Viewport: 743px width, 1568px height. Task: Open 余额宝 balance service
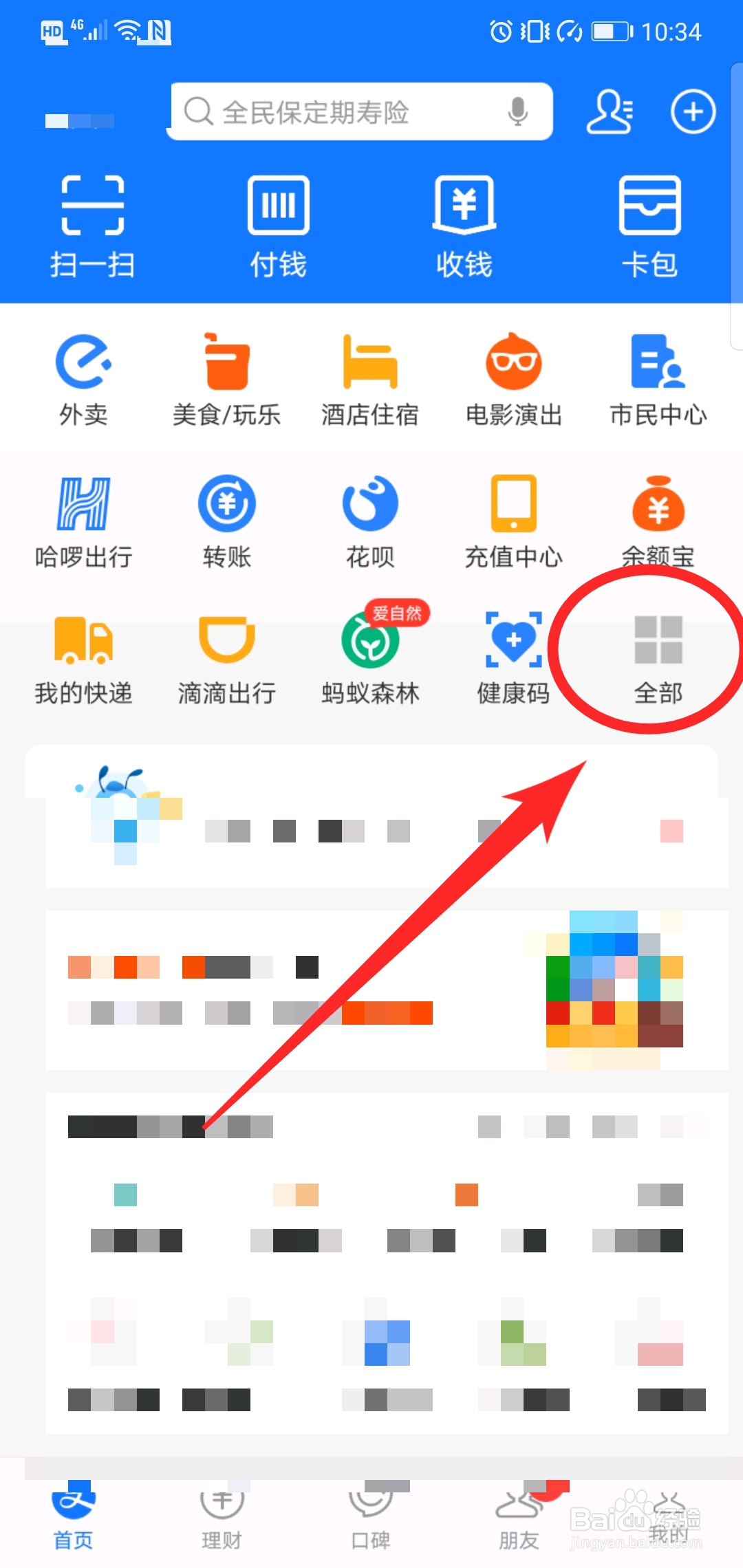[x=657, y=523]
